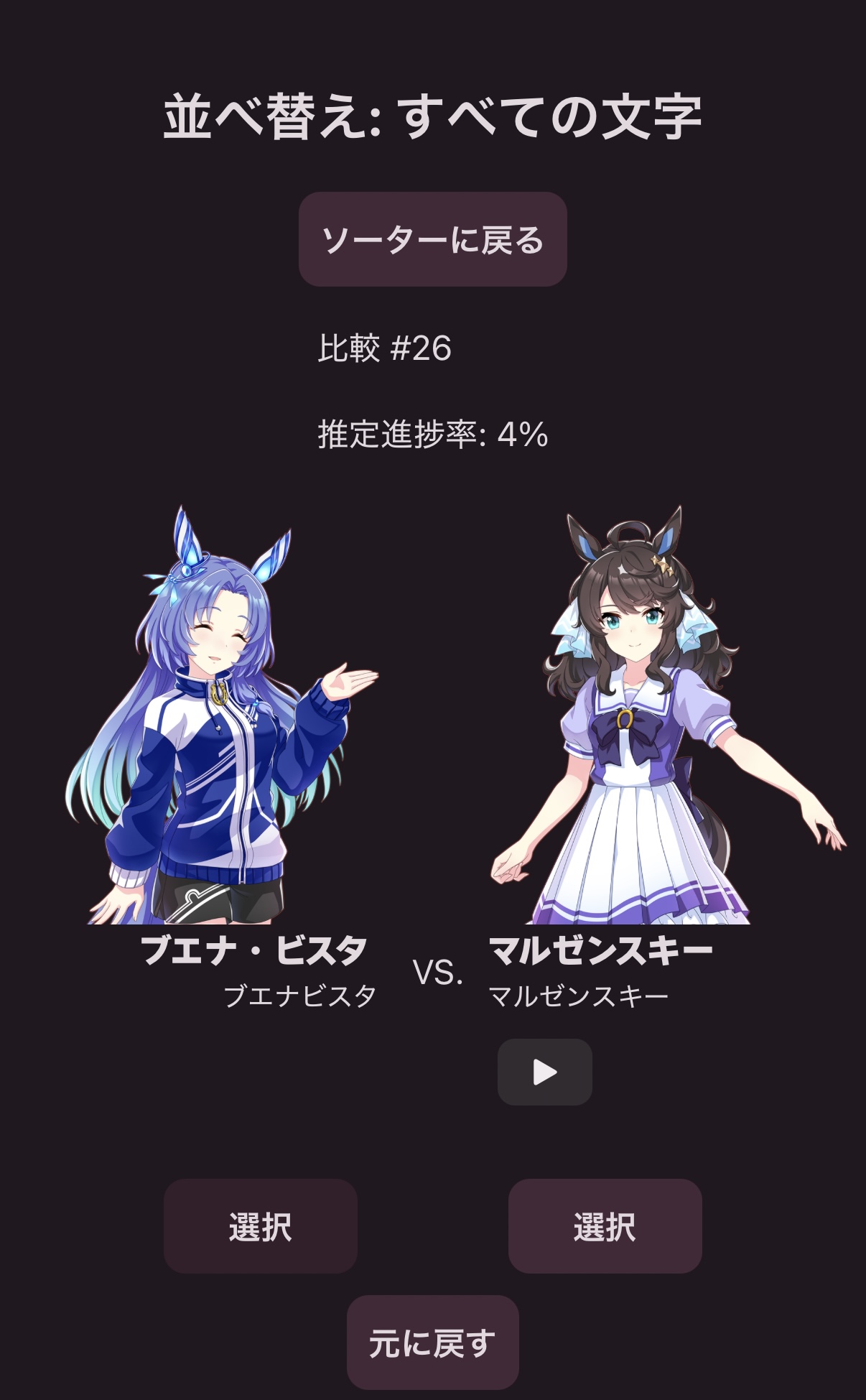Select ブエナ・ビスタ with the left 選択 button
This screenshot has width=866, height=1400.
pyautogui.click(x=260, y=1226)
